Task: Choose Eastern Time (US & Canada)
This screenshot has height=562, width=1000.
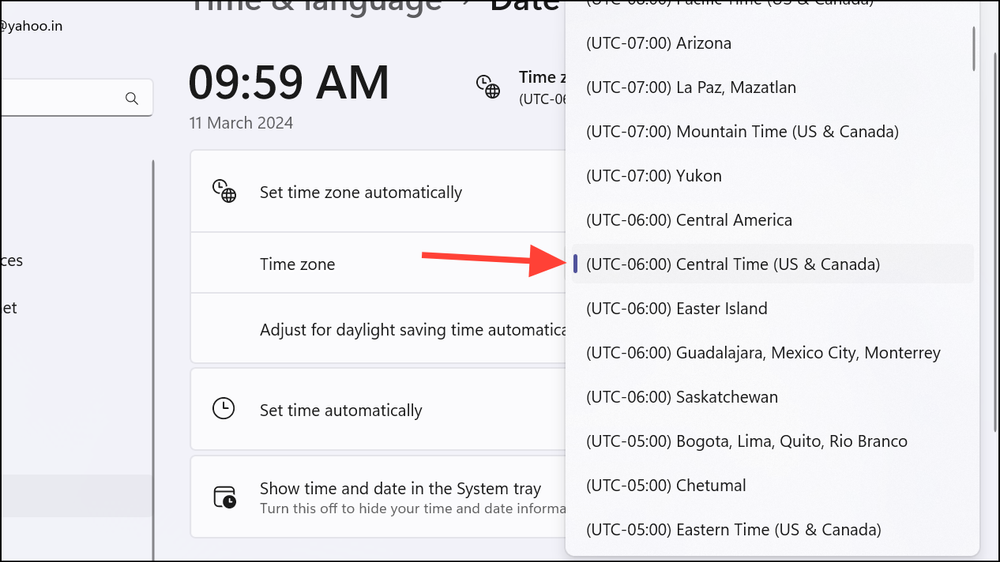Action: [x=733, y=529]
